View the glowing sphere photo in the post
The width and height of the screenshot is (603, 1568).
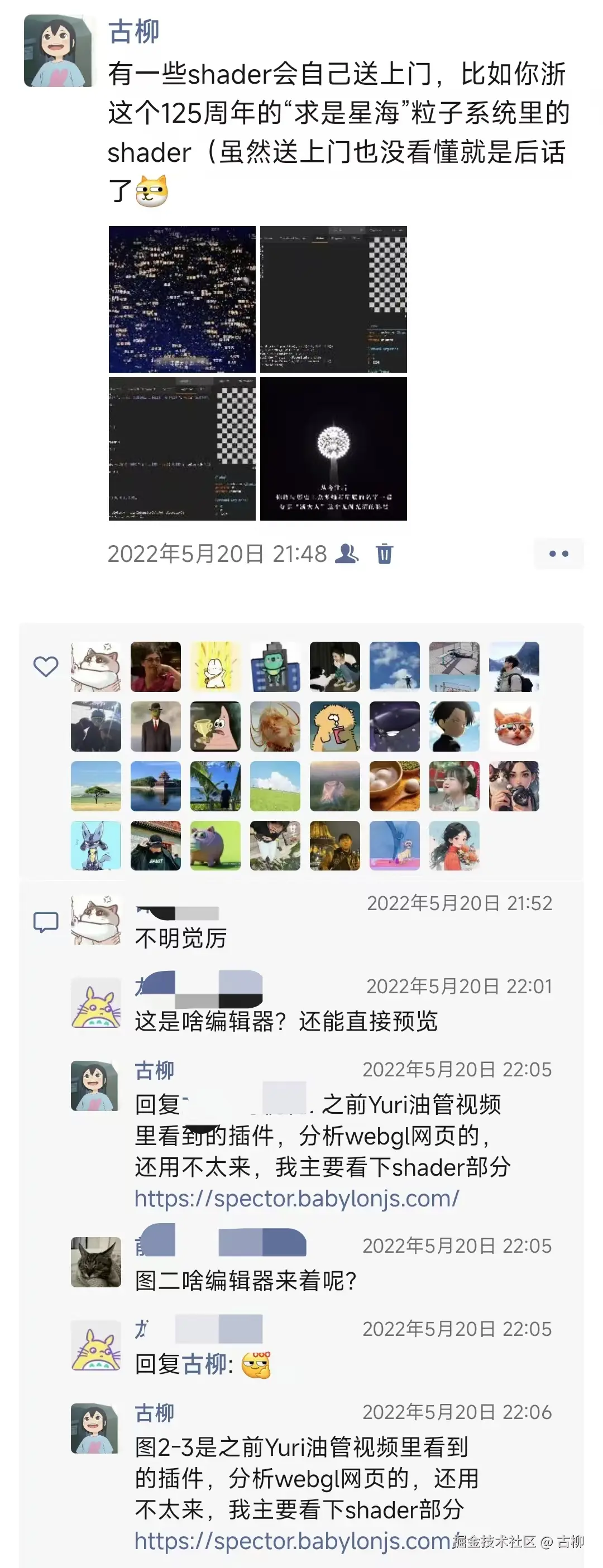333,449
